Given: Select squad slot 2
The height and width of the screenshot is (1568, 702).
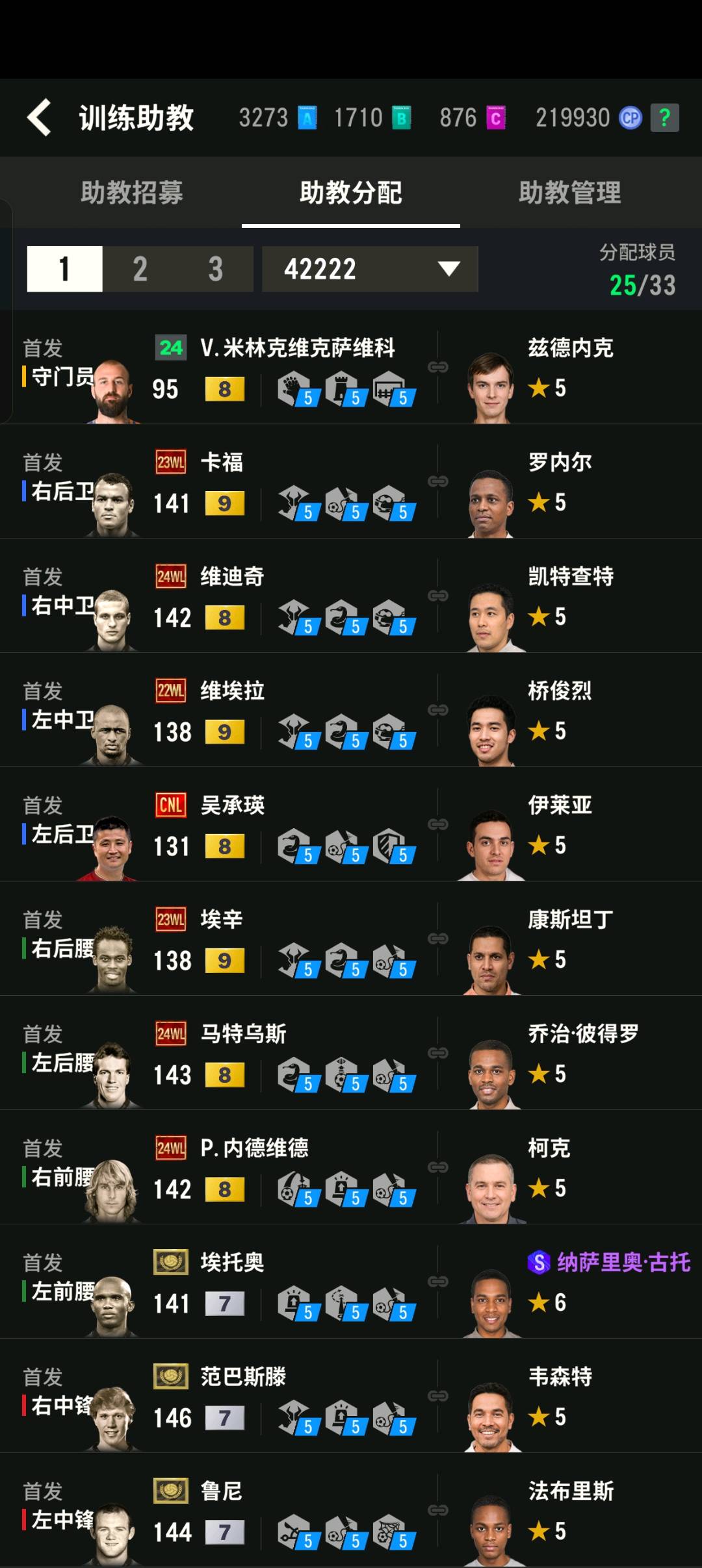Looking at the screenshot, I should [140, 269].
